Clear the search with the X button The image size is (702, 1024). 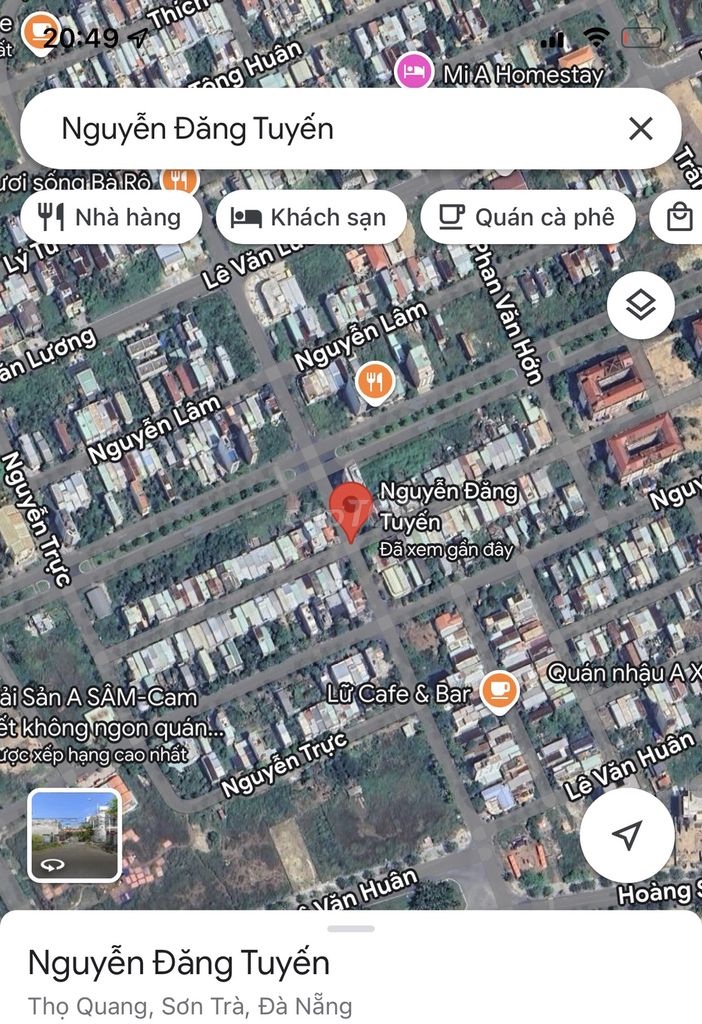640,128
